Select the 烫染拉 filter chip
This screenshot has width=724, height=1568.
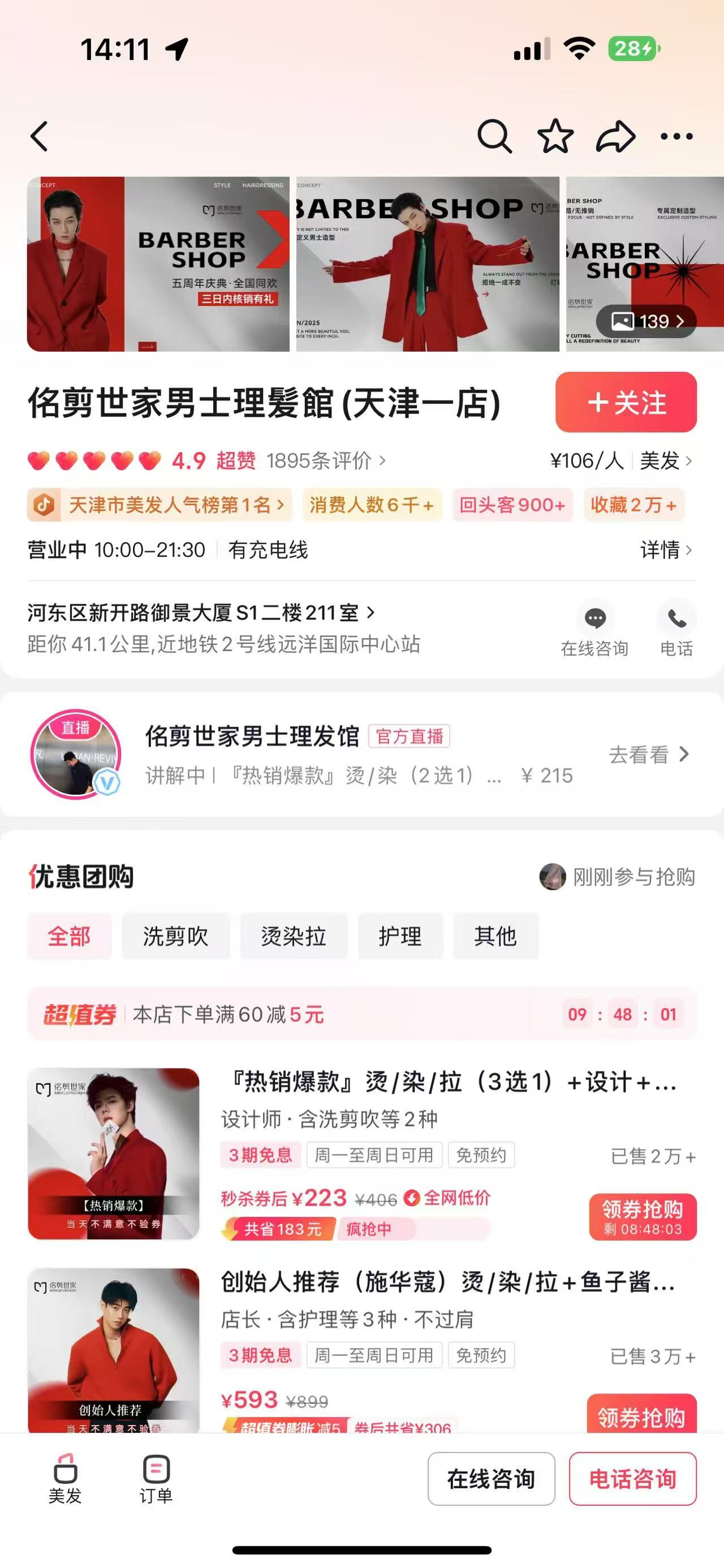coord(294,936)
